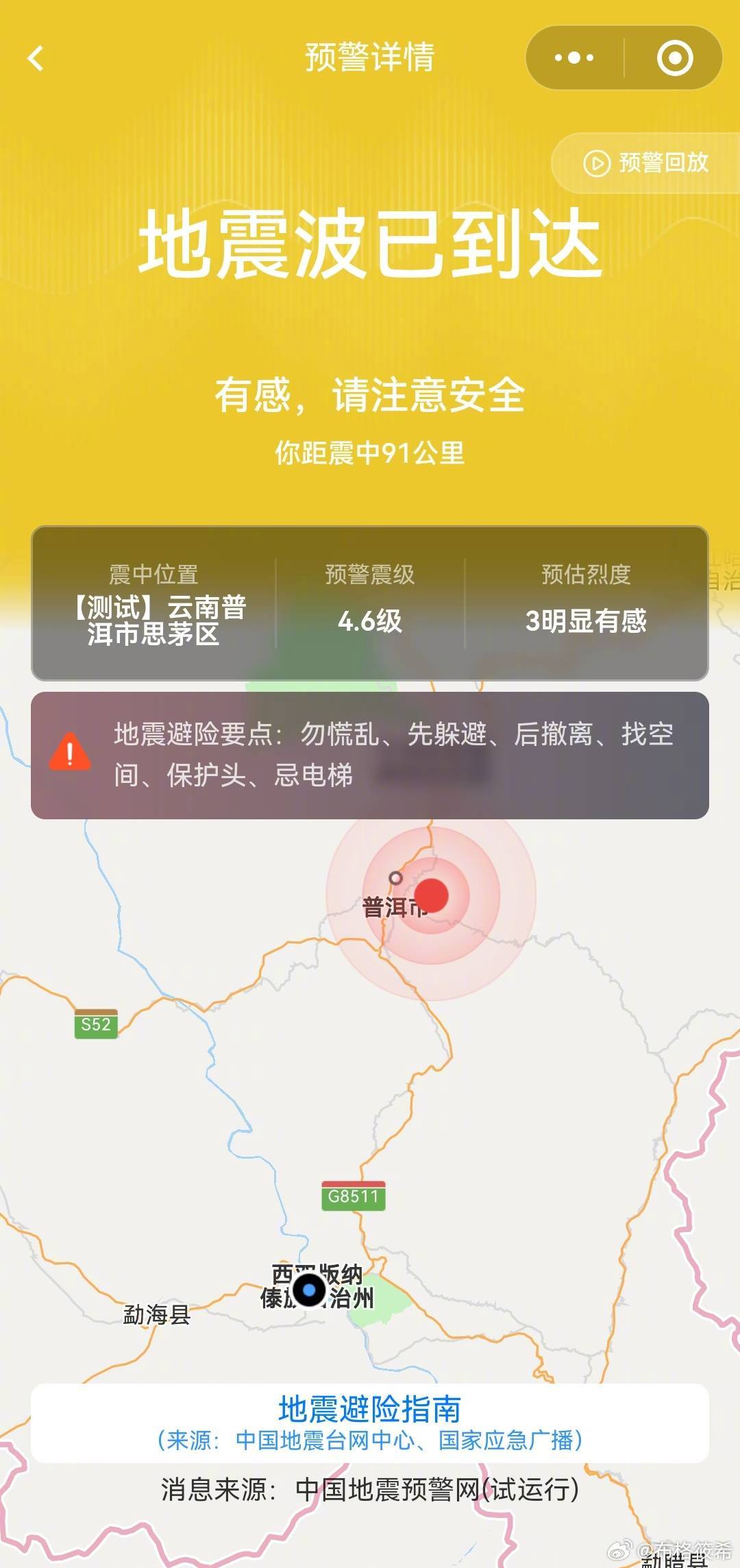Go back using the top-left arrow
The image size is (740, 1568).
point(36,58)
